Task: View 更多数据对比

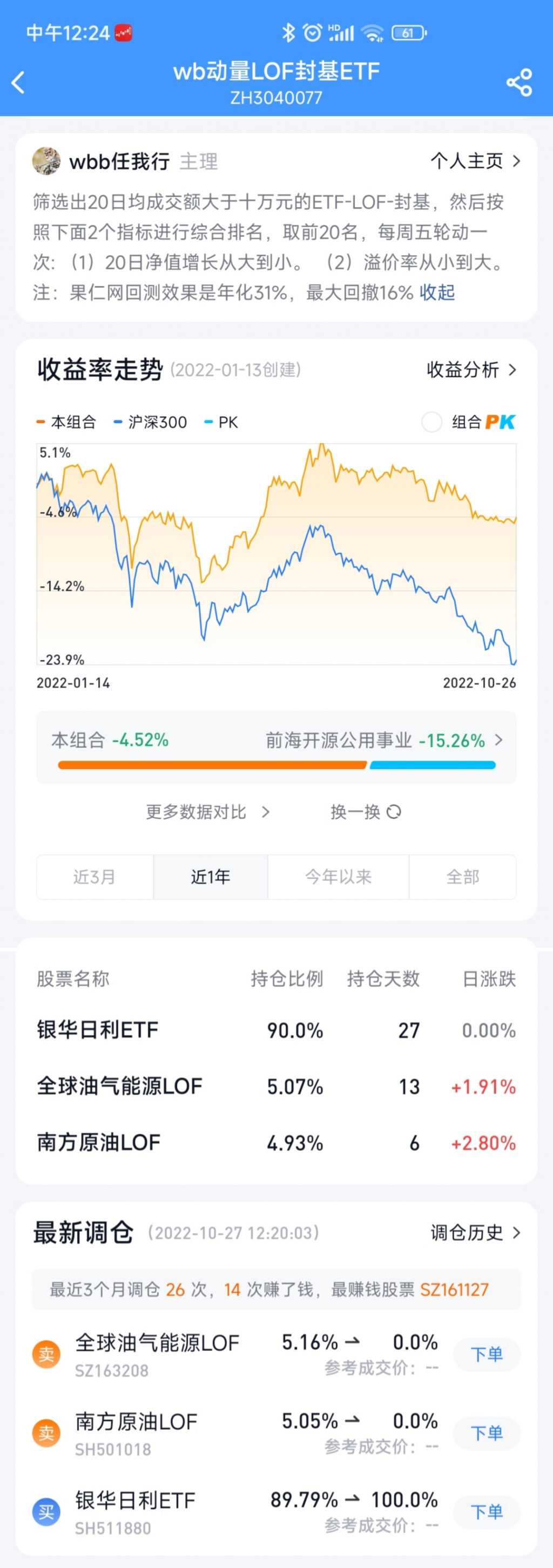Action: coord(207,812)
